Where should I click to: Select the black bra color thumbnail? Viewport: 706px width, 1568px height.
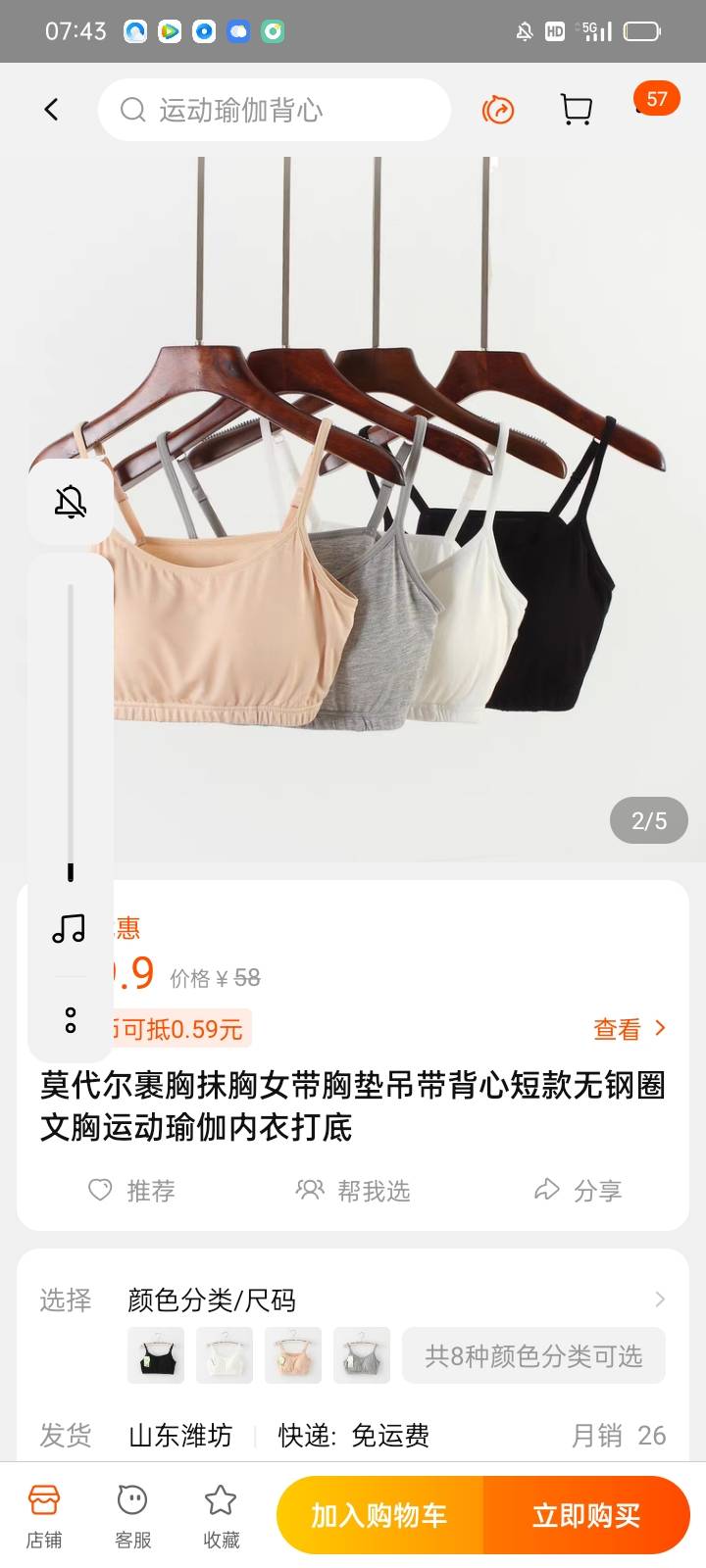point(155,1355)
